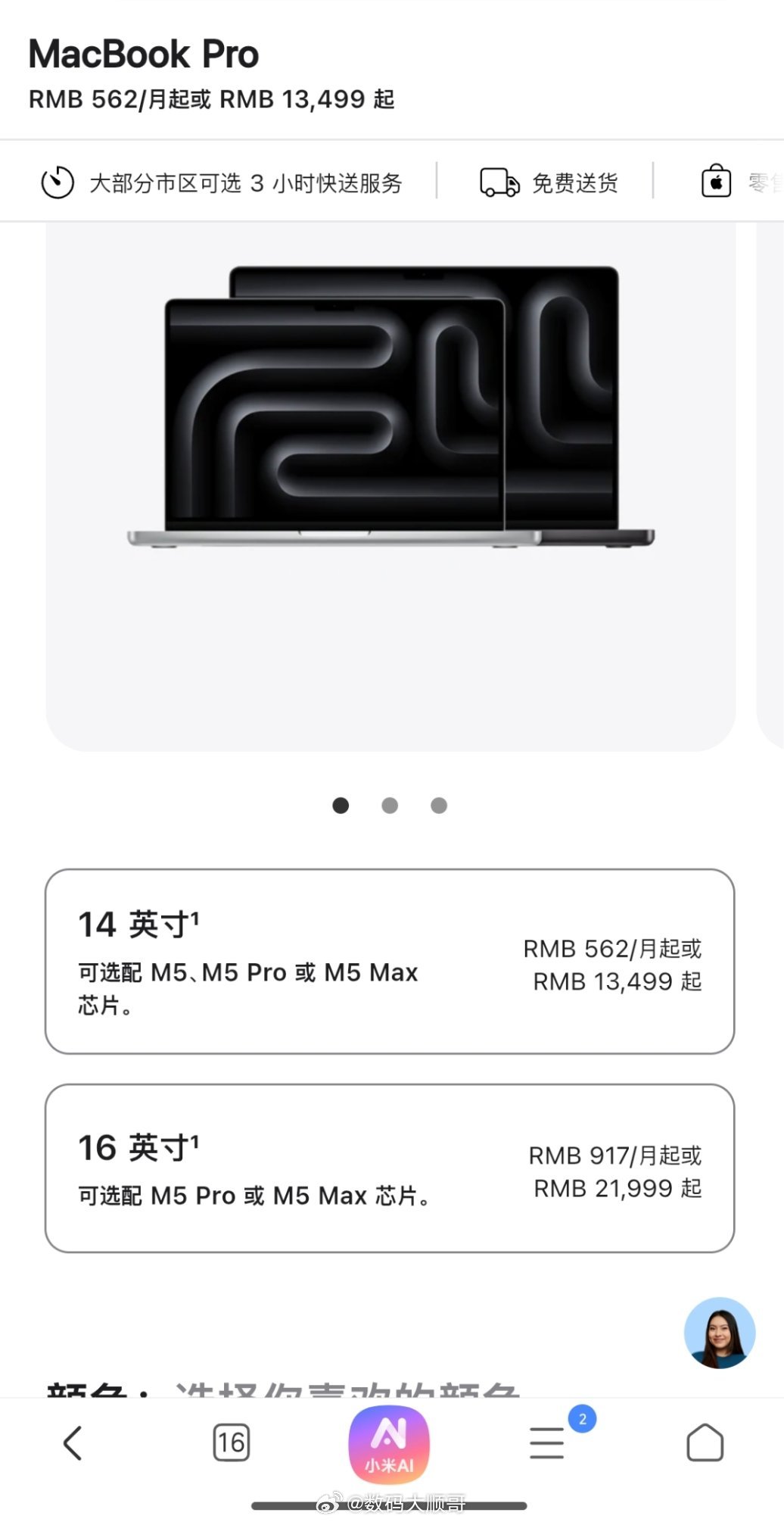Select the 14-inch MacBook Pro option

point(390,962)
